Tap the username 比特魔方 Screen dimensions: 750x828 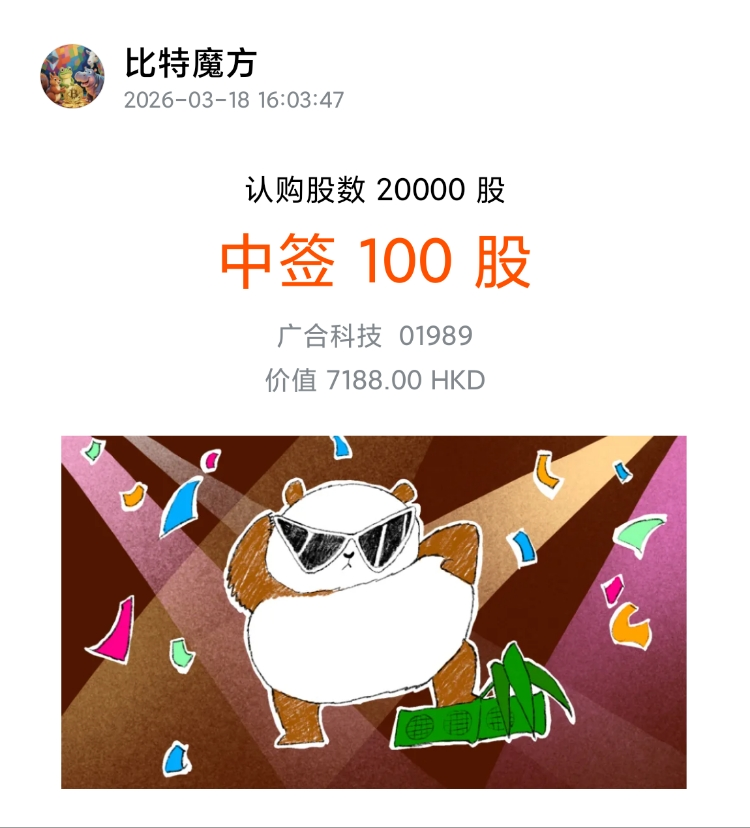[191, 62]
